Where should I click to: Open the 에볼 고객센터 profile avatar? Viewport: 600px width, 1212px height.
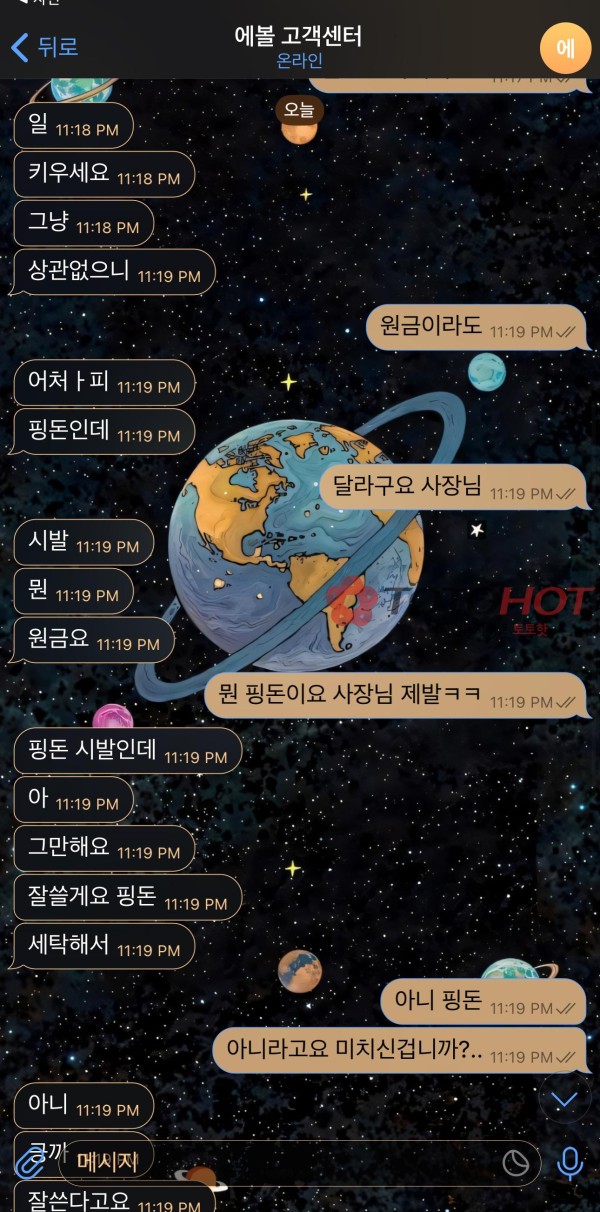[x=564, y=48]
